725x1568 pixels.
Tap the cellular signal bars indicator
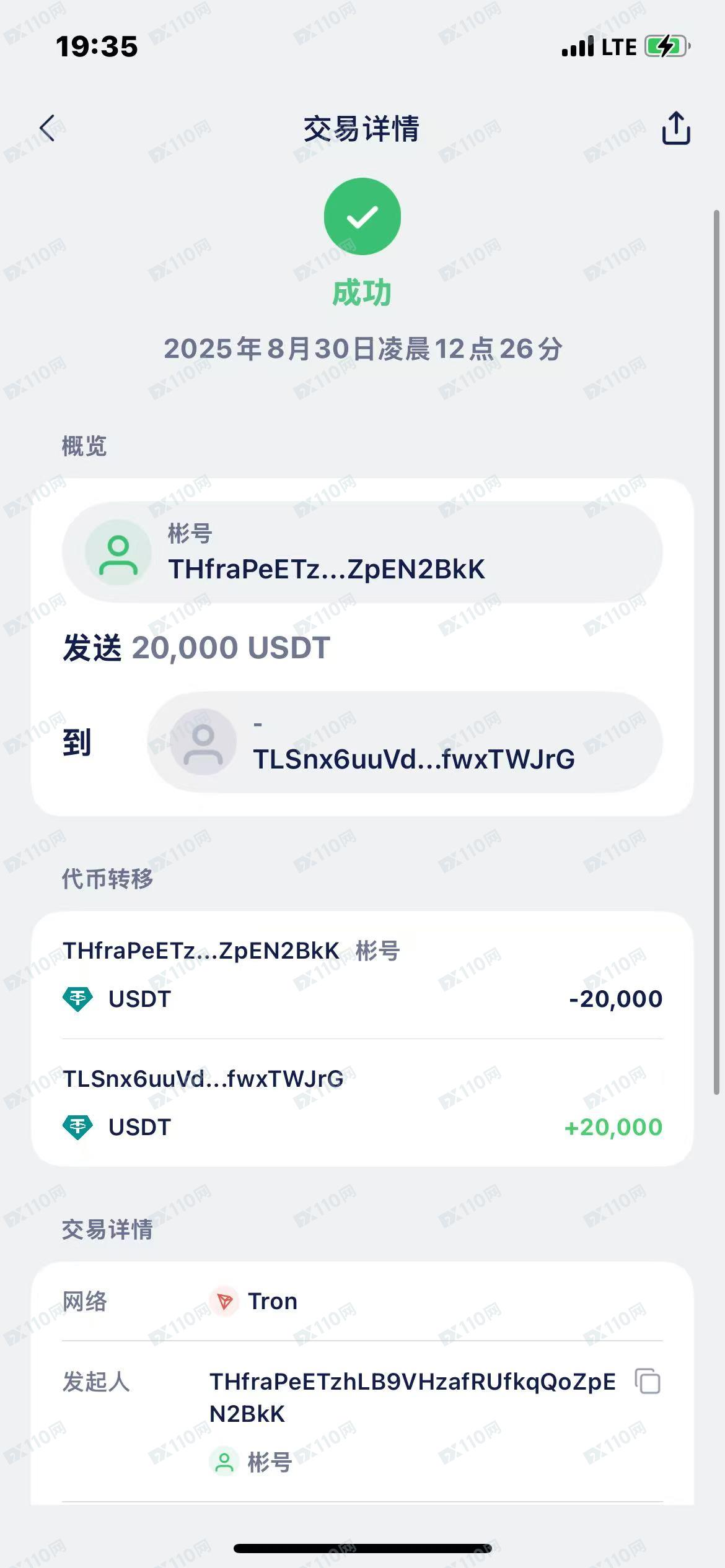pos(576,46)
